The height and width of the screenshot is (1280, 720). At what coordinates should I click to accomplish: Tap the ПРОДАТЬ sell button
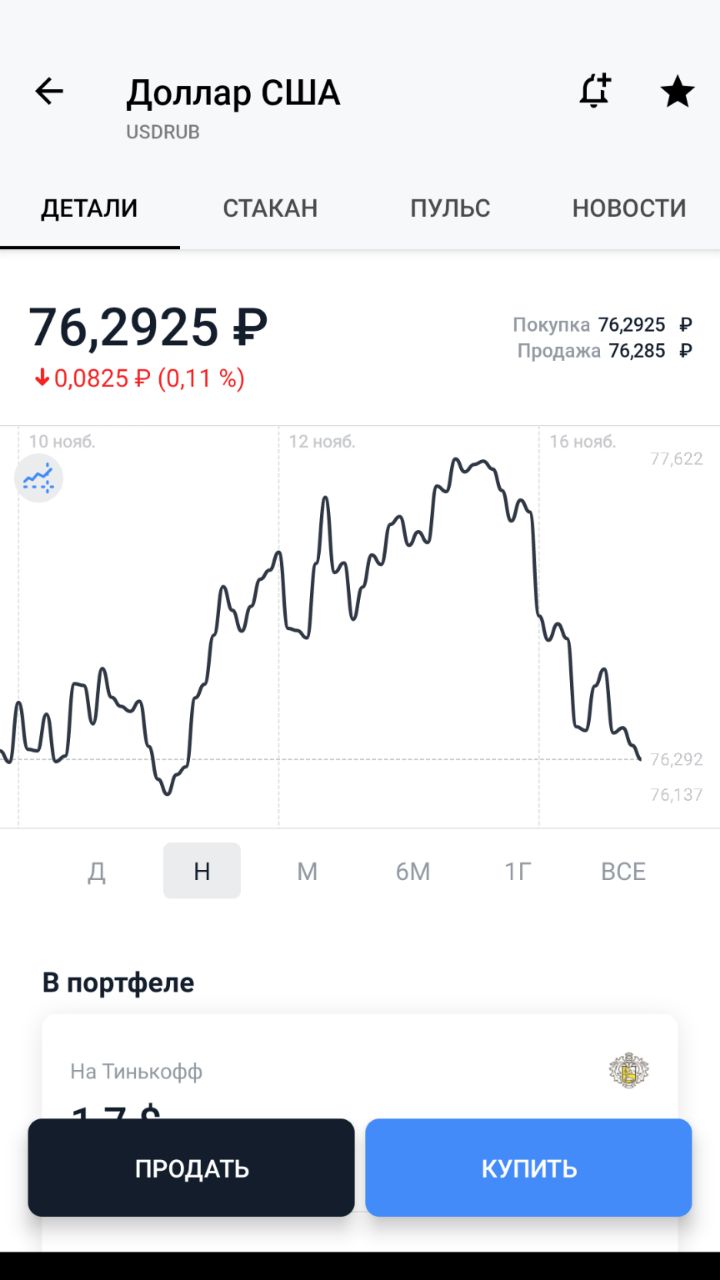tap(191, 1167)
